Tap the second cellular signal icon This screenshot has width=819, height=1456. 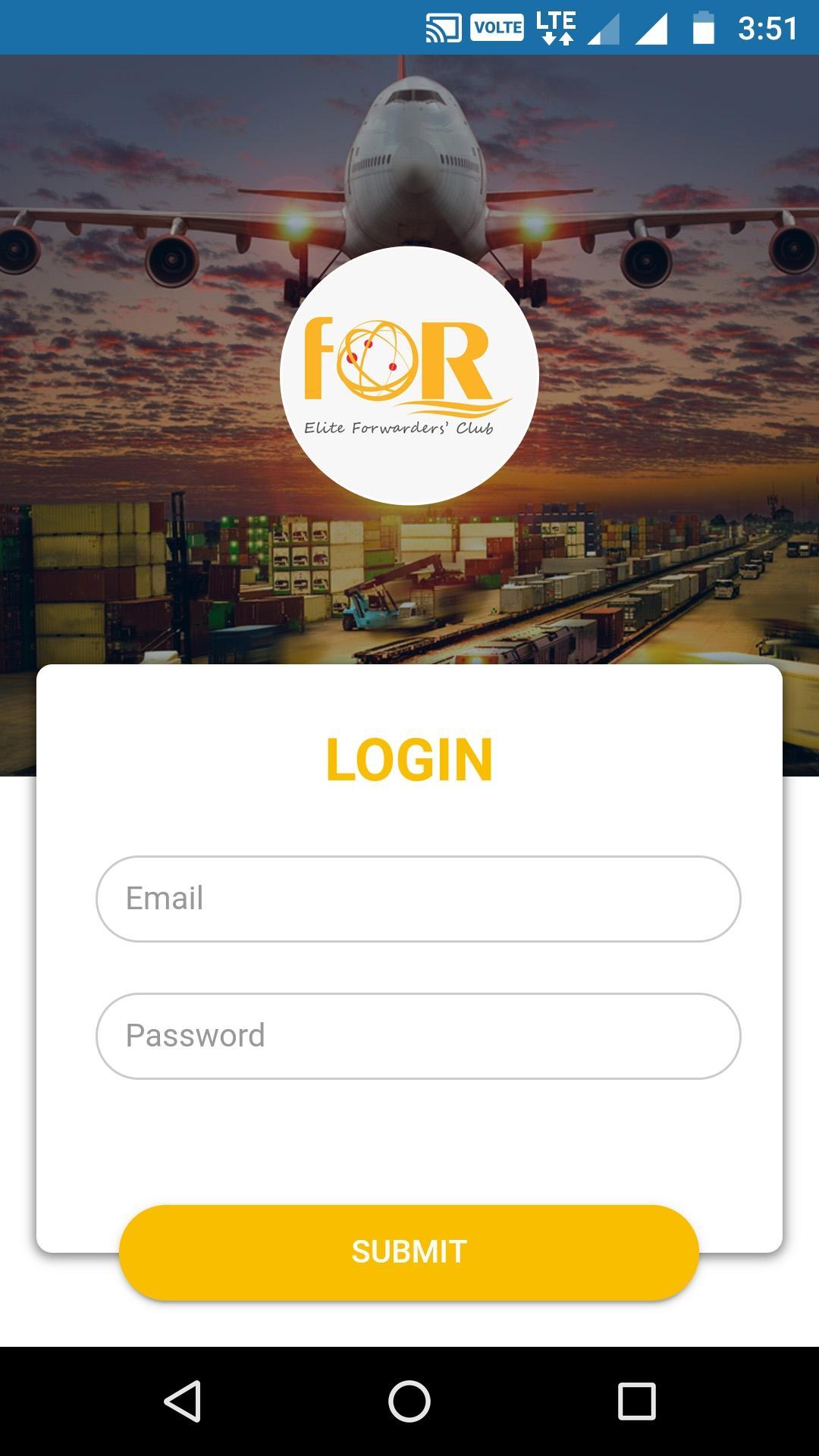point(652,30)
